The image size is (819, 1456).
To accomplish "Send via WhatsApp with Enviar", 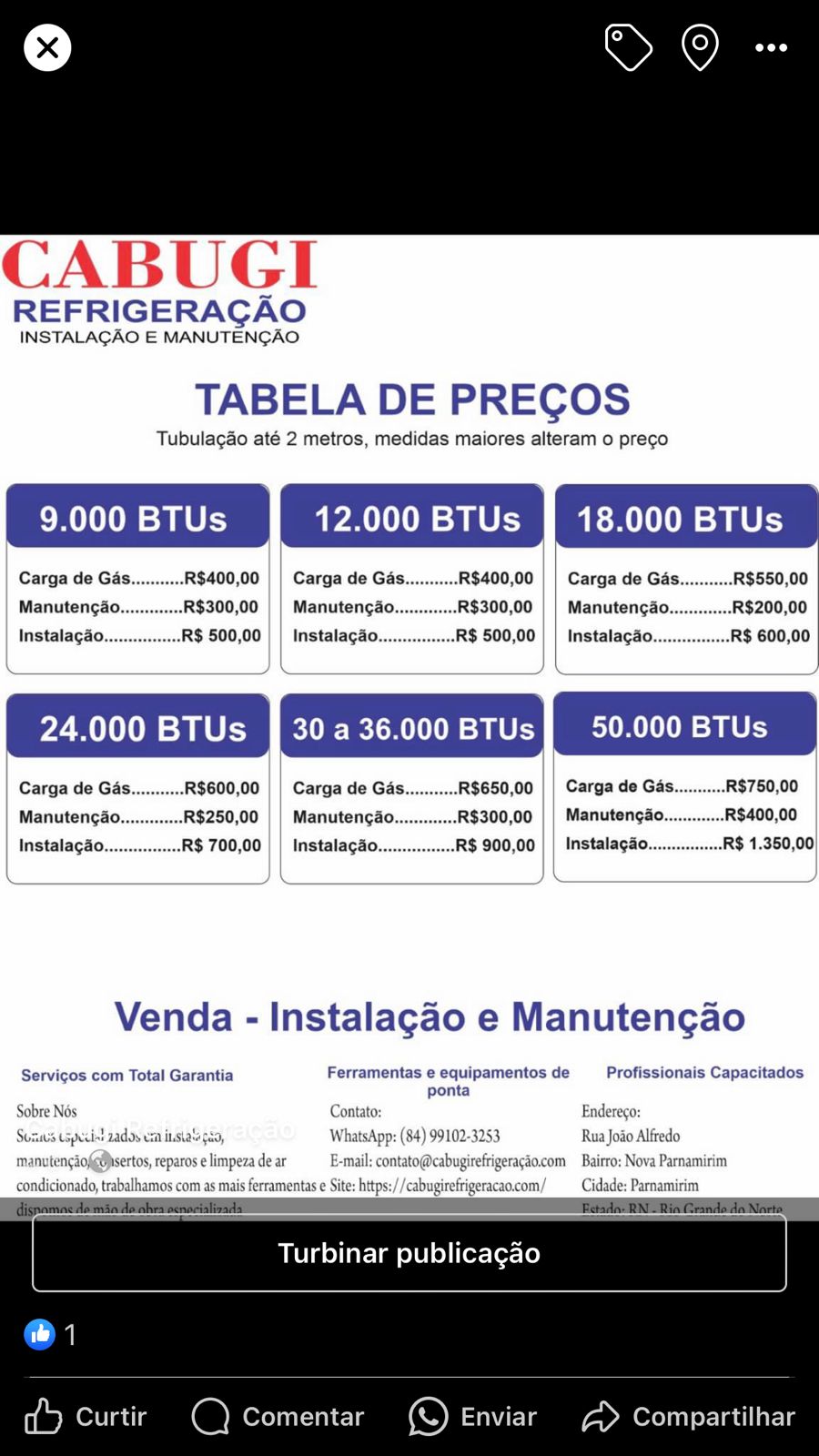I will coord(473,1416).
